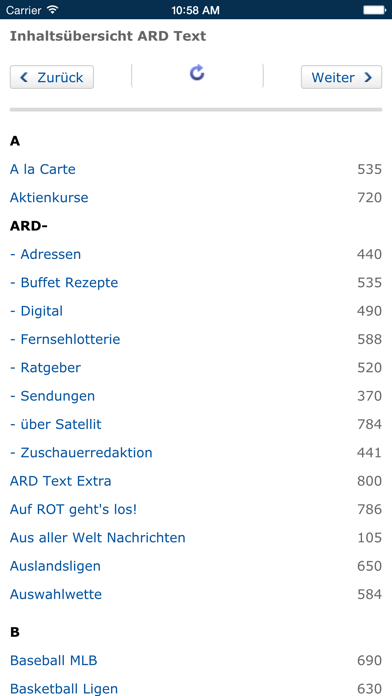
Task: Select Fernsehlotterie
Action: pos(65,340)
